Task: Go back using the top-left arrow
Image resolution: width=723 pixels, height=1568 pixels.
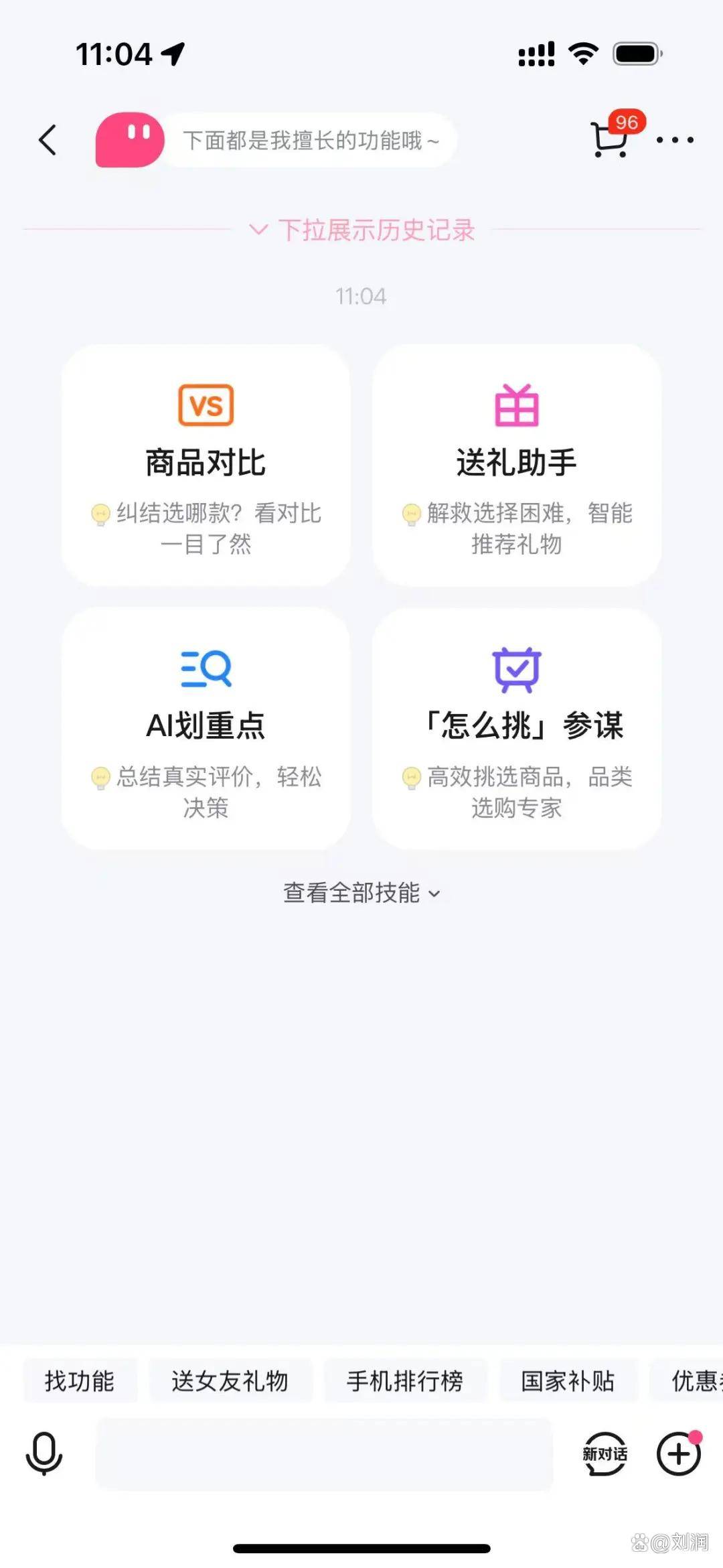Action: 48,140
